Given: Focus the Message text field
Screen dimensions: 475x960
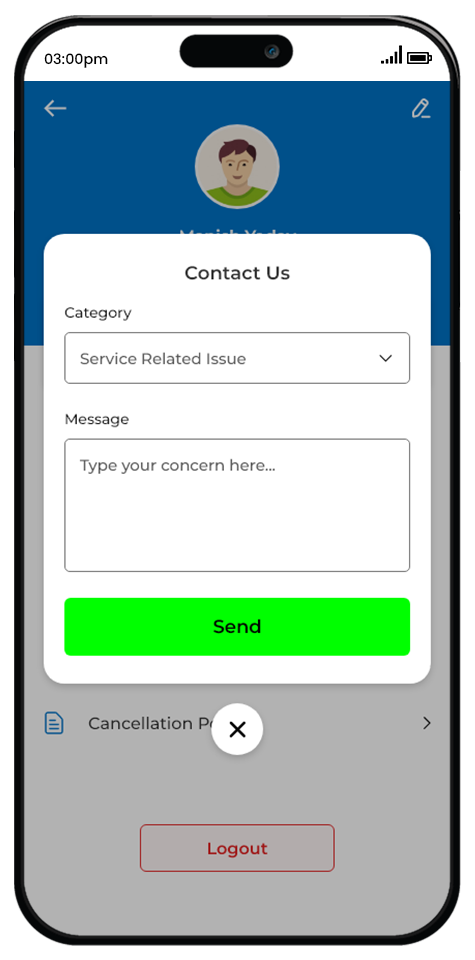Looking at the screenshot, I should click(x=237, y=505).
